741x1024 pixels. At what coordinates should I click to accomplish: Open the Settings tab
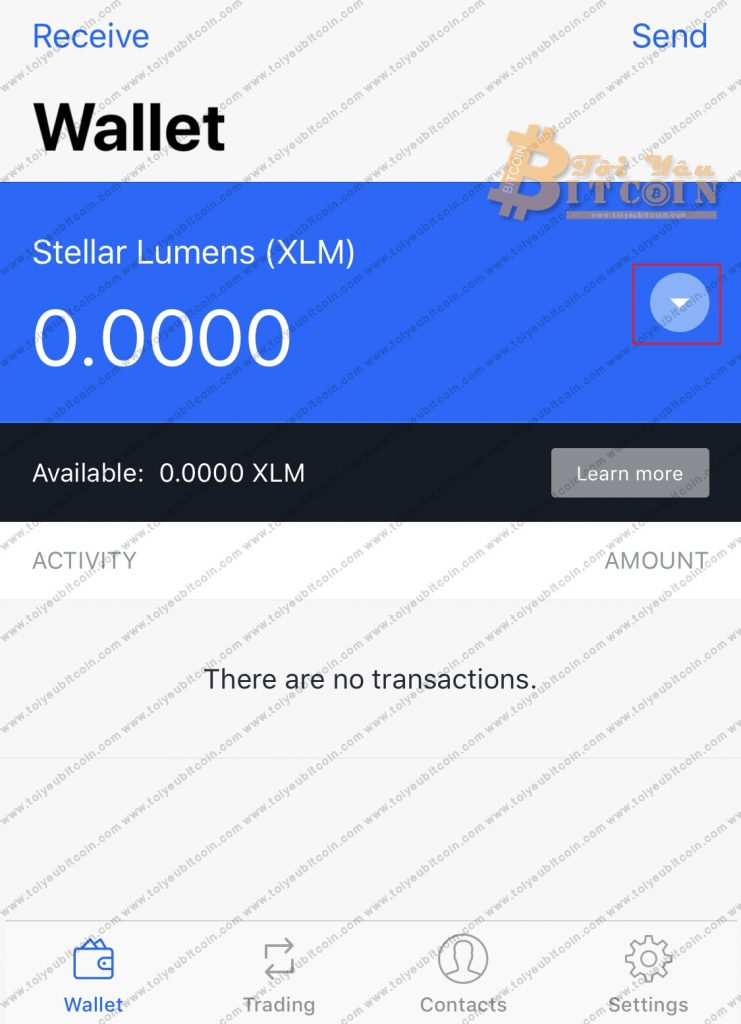(x=648, y=976)
